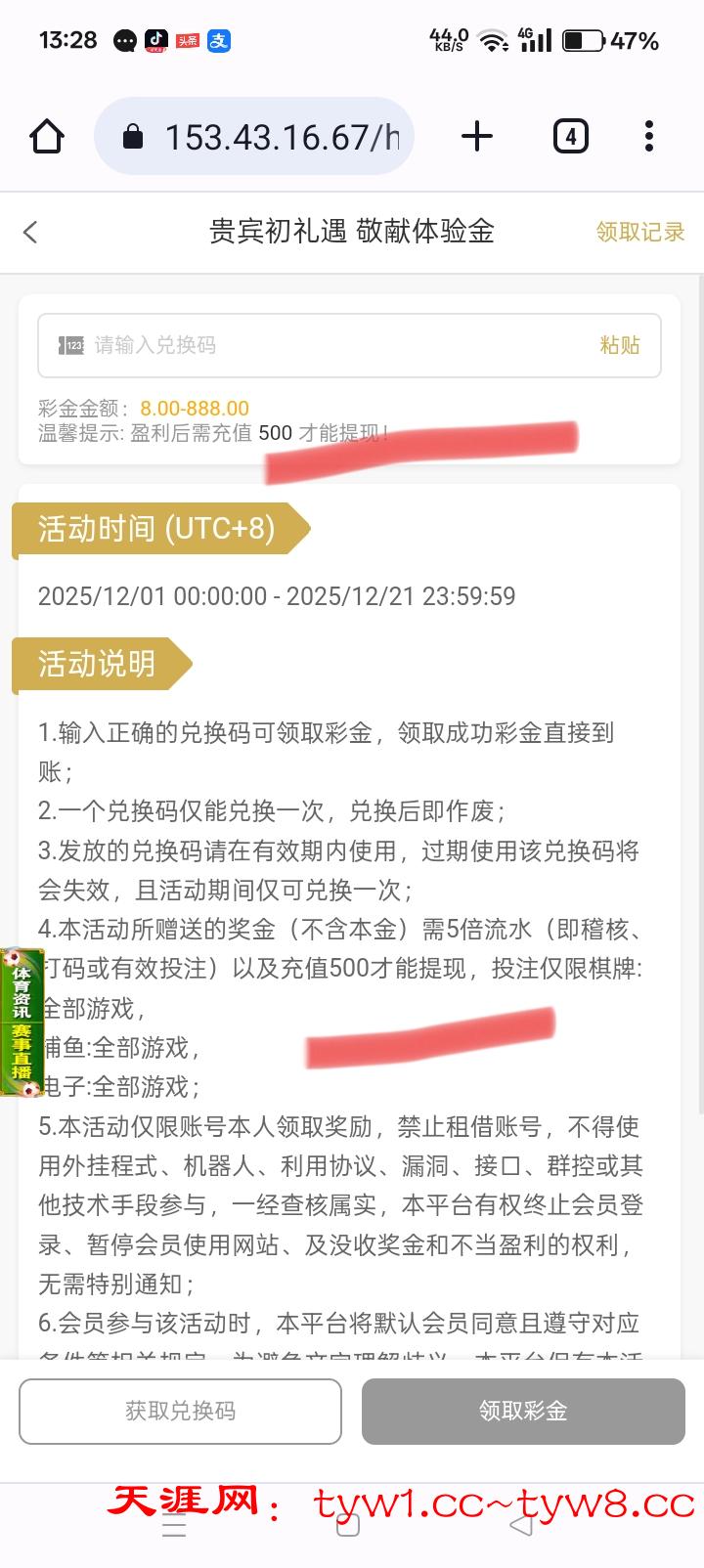Go back using the page's back arrow
Image resolution: width=704 pixels, height=1568 pixels.
31,232
